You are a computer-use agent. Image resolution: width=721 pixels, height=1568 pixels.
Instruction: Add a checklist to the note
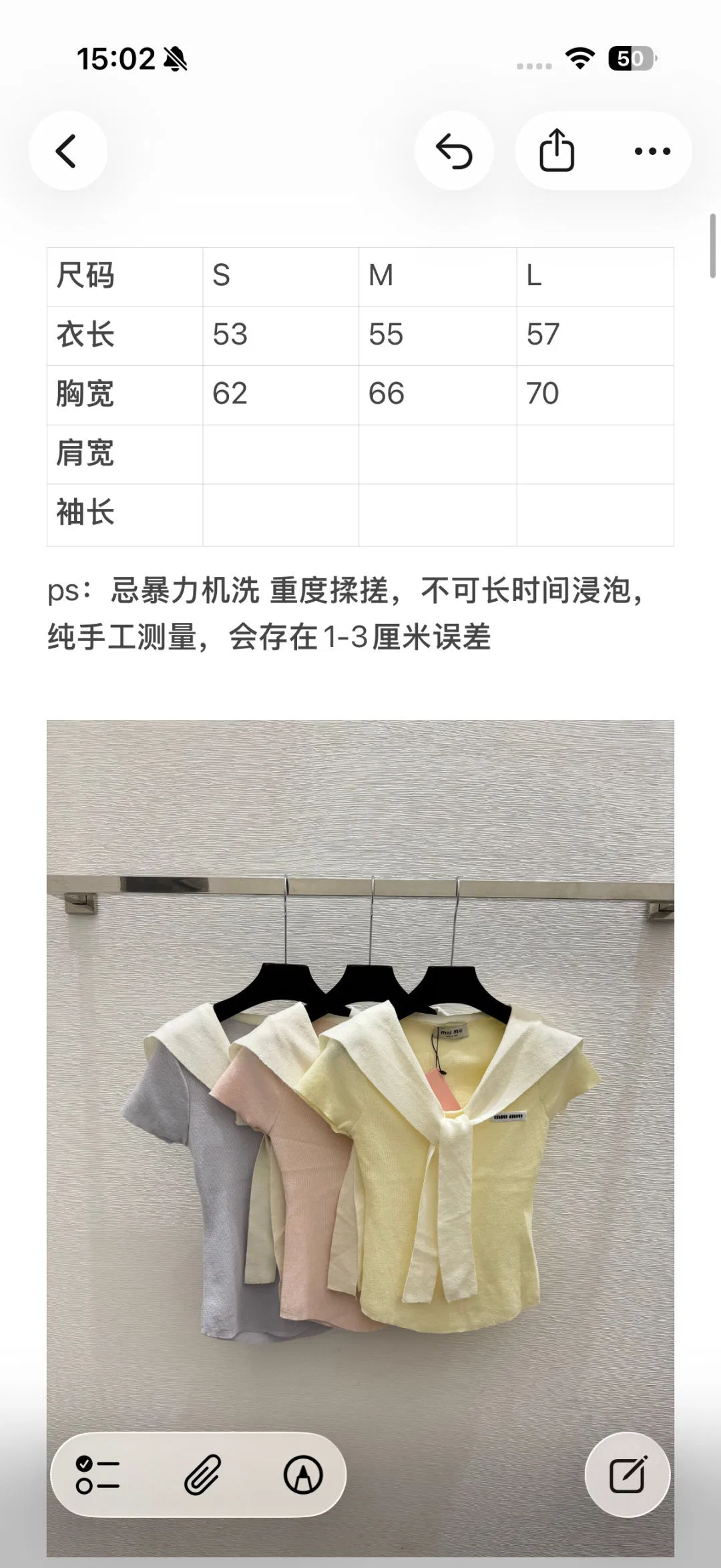tap(97, 1475)
